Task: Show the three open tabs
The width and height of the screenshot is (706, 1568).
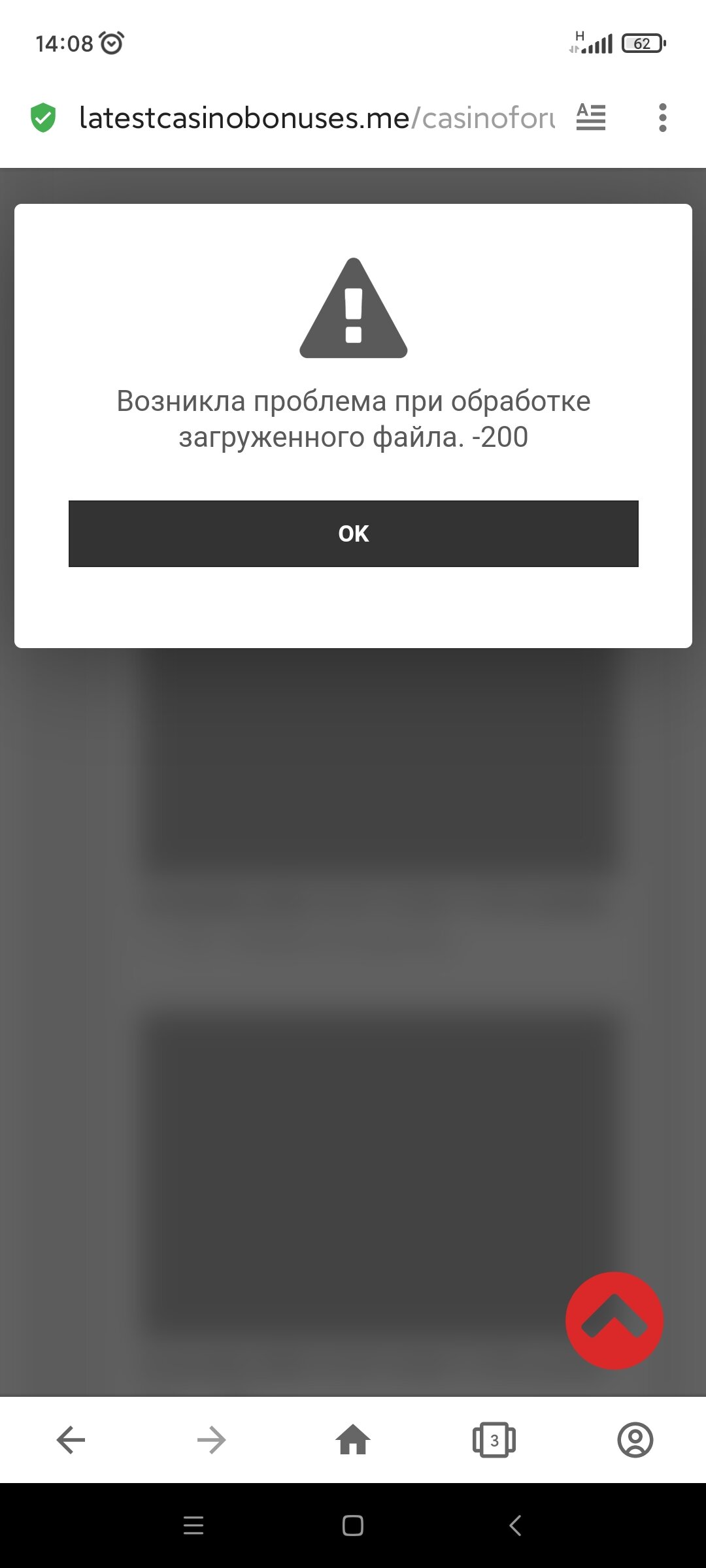Action: [x=494, y=1439]
